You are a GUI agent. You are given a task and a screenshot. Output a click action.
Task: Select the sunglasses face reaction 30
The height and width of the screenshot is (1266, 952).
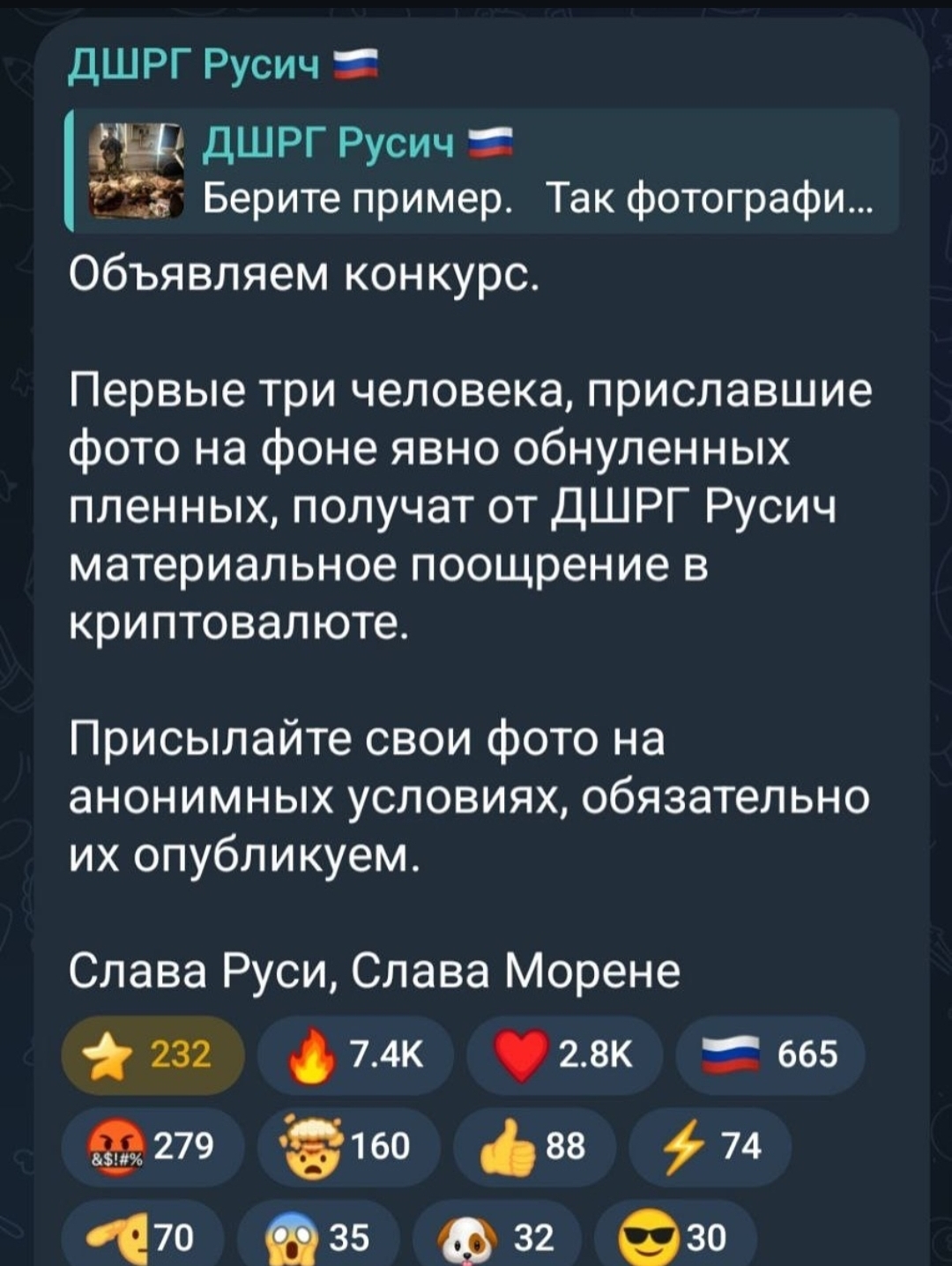click(674, 1237)
